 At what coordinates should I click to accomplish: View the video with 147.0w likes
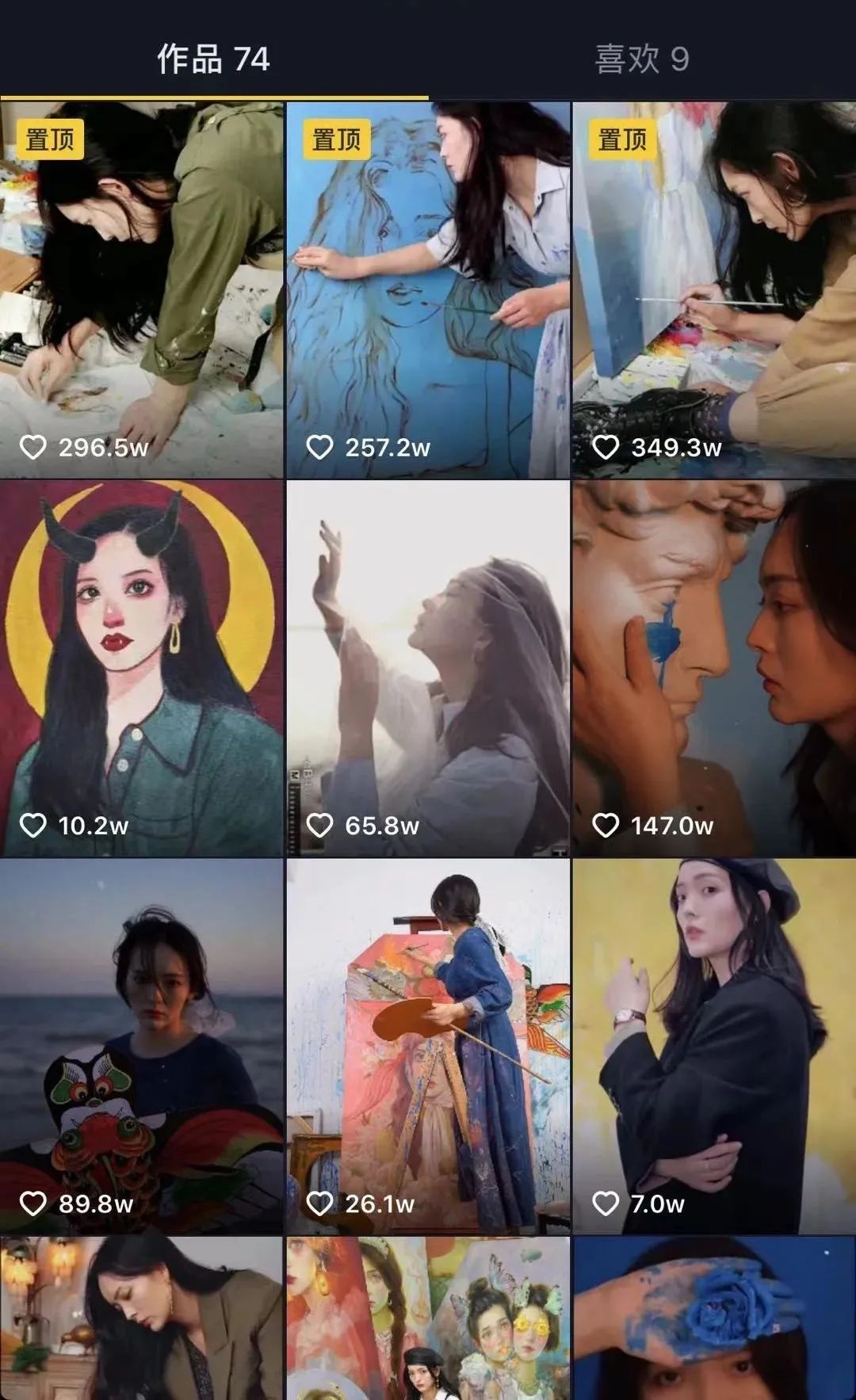pos(713,668)
